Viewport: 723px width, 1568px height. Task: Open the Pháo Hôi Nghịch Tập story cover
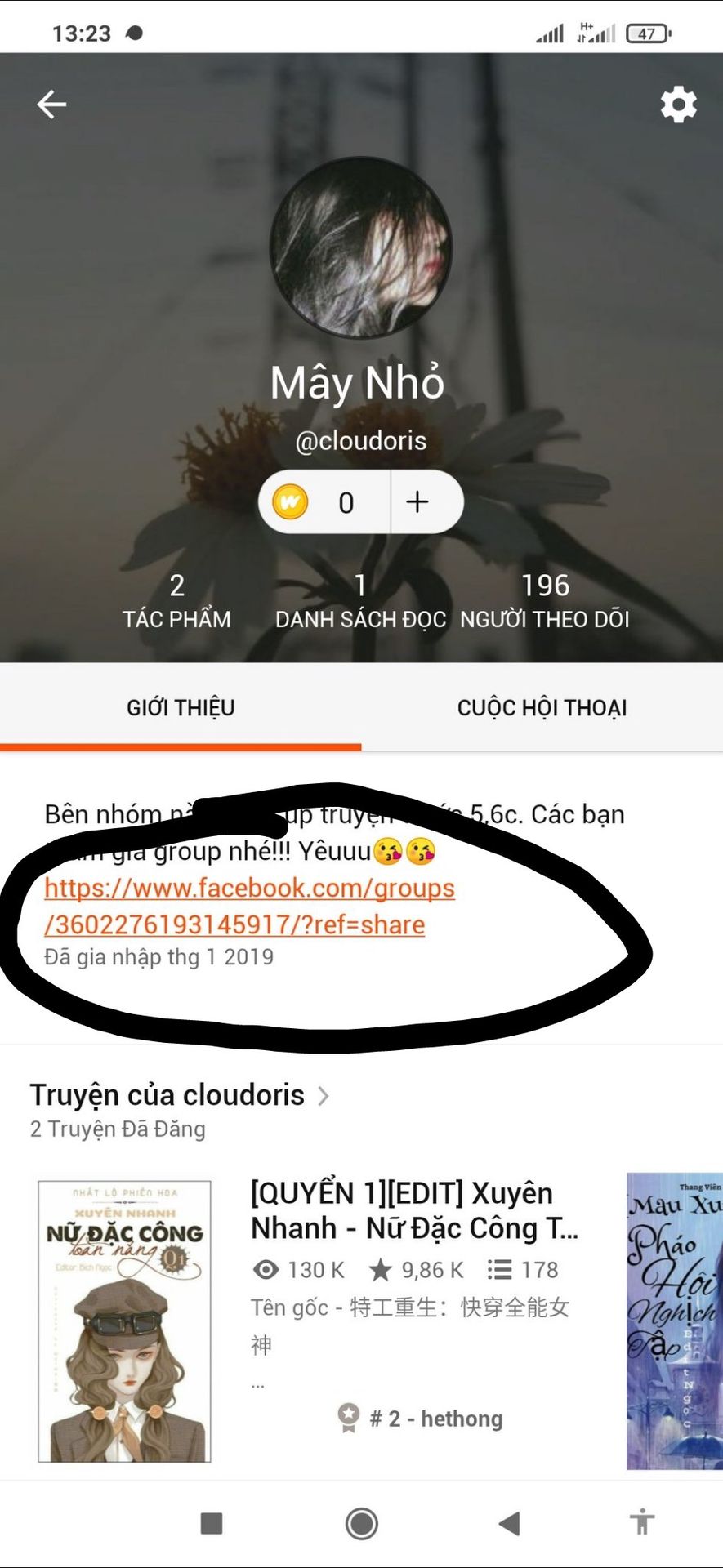tap(674, 1320)
